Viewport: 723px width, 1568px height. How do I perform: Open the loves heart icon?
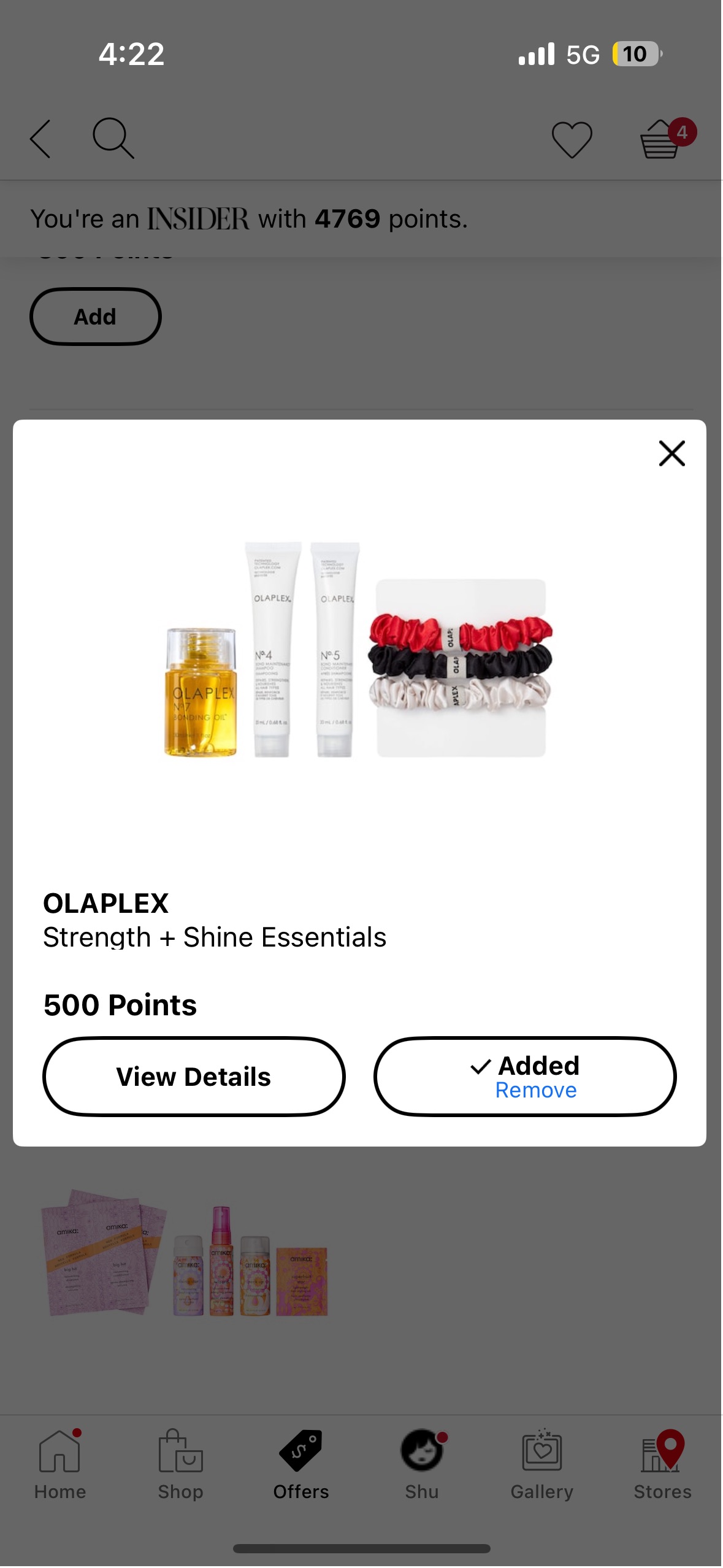click(x=572, y=139)
